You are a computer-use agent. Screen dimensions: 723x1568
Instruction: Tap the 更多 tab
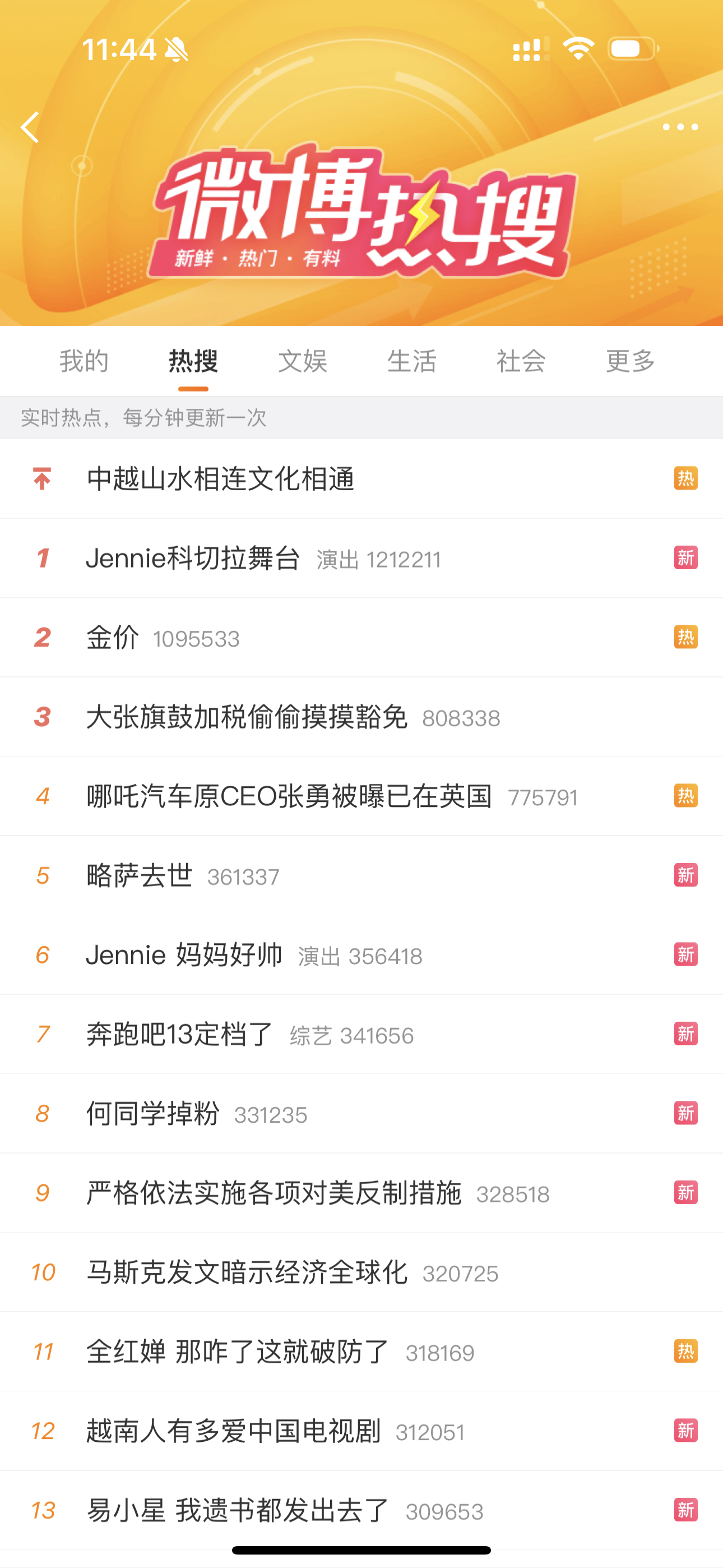coord(631,361)
